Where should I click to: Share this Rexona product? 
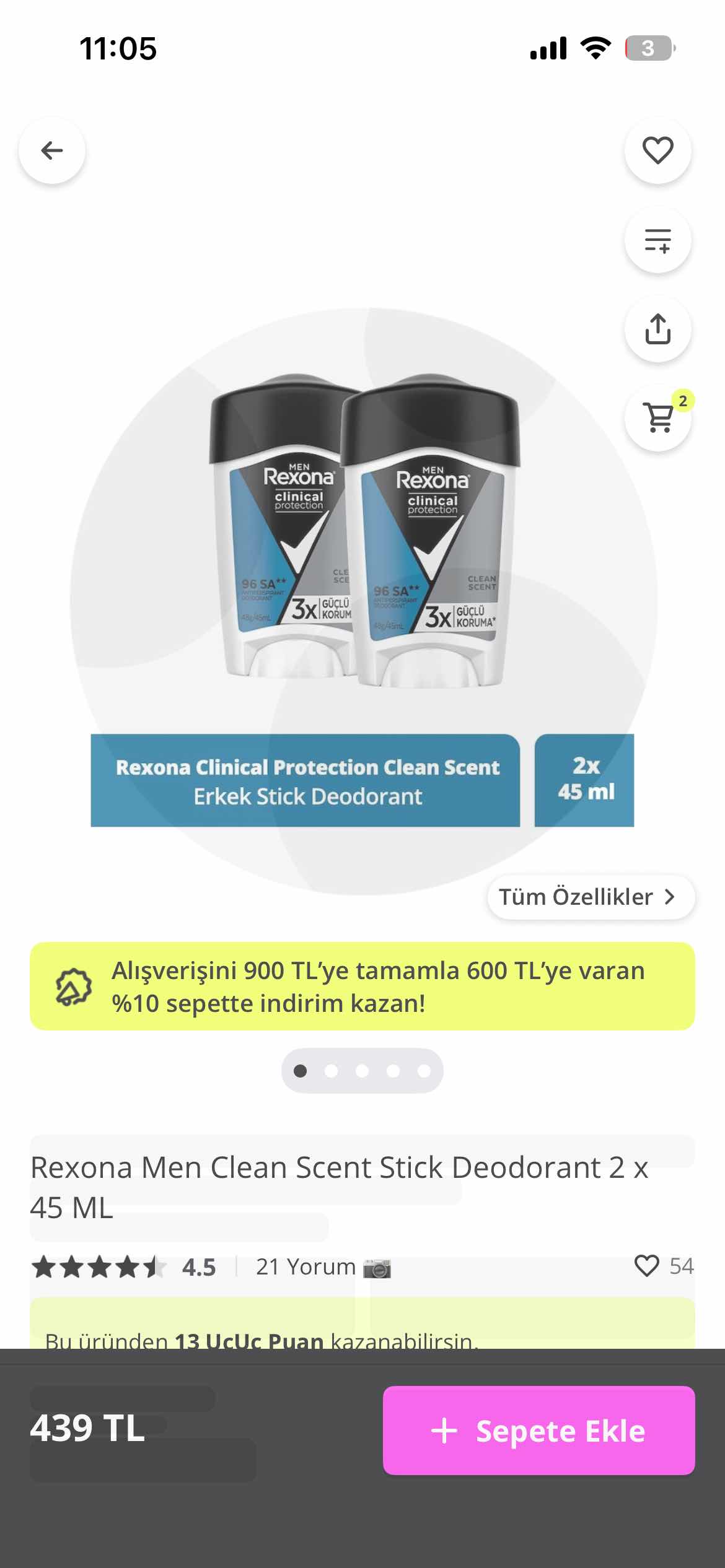pos(657,329)
